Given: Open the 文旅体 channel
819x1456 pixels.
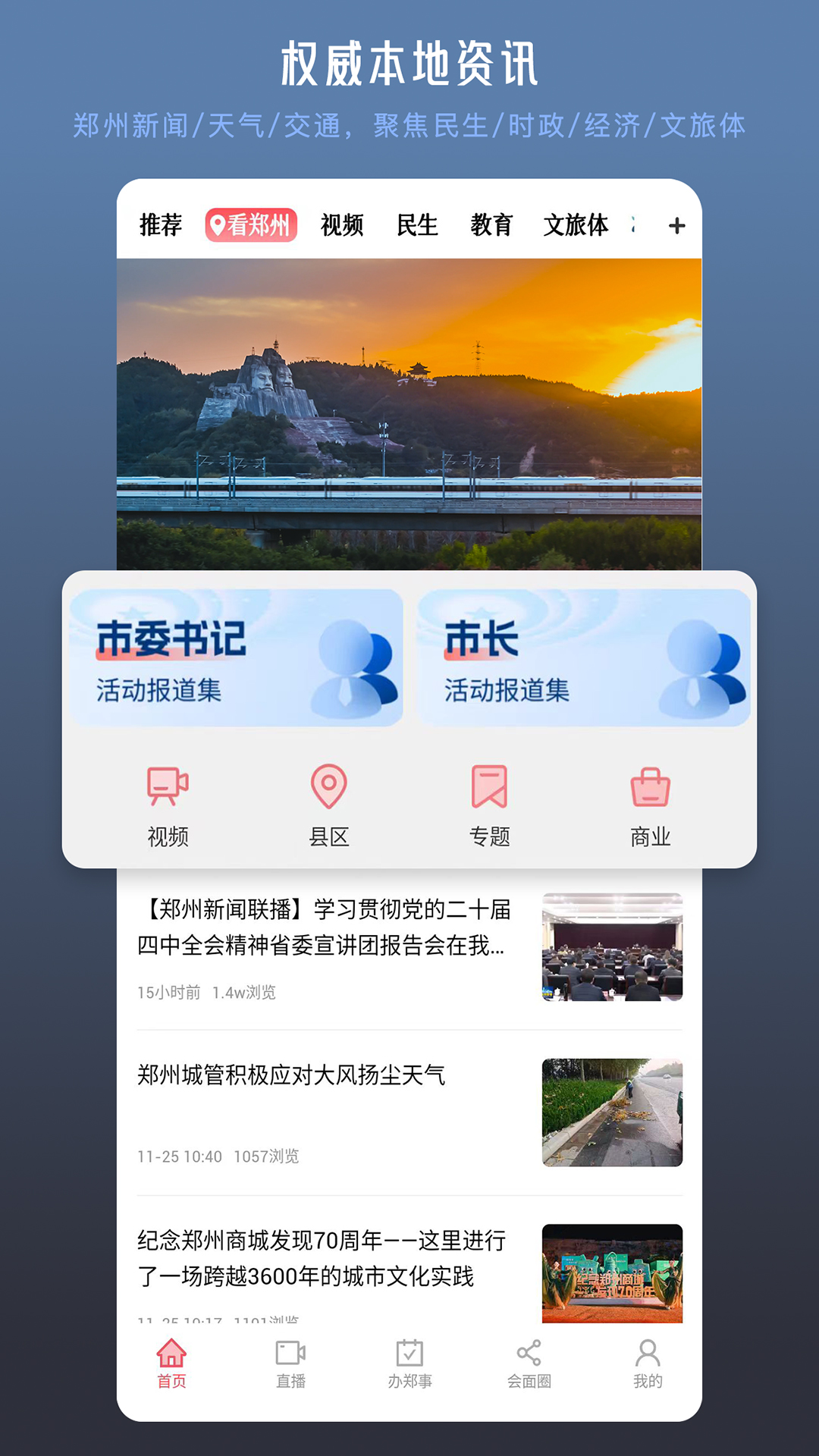Looking at the screenshot, I should pyautogui.click(x=578, y=224).
